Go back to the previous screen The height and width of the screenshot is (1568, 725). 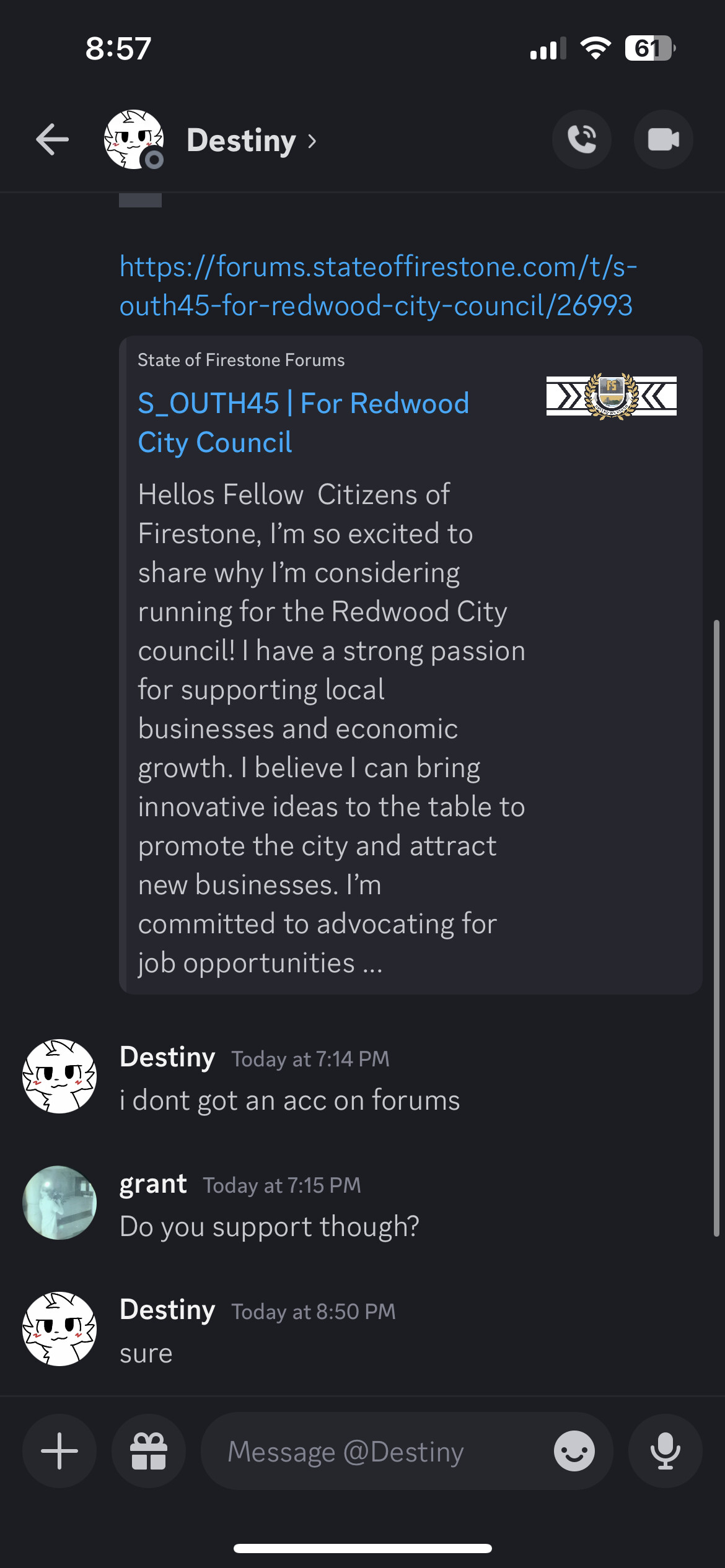pos(53,139)
